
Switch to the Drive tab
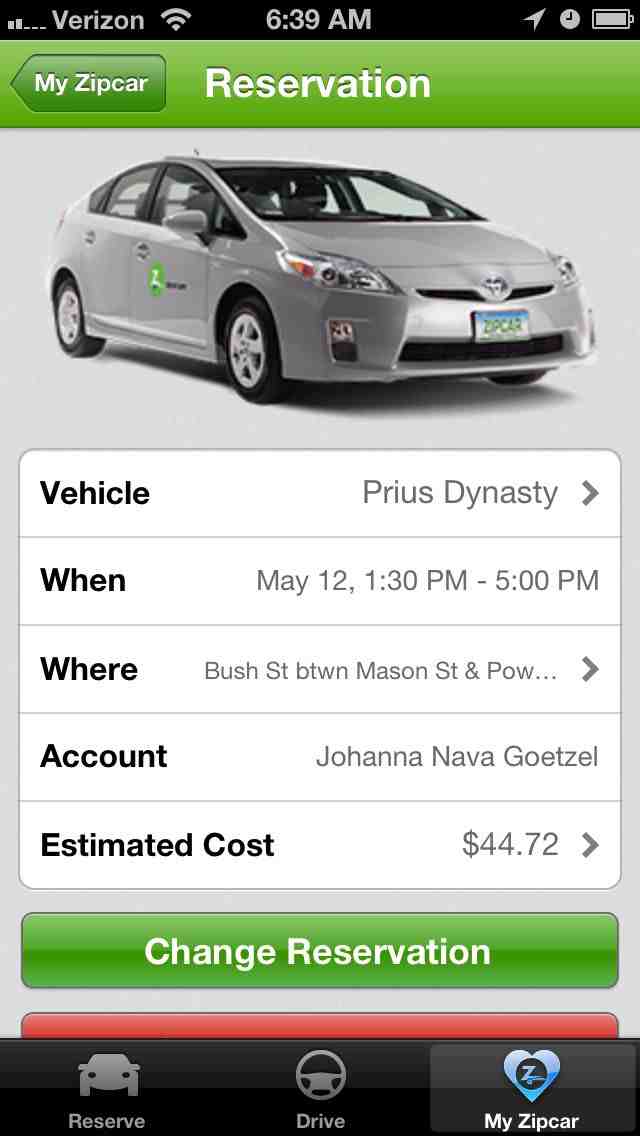[x=320, y=1090]
